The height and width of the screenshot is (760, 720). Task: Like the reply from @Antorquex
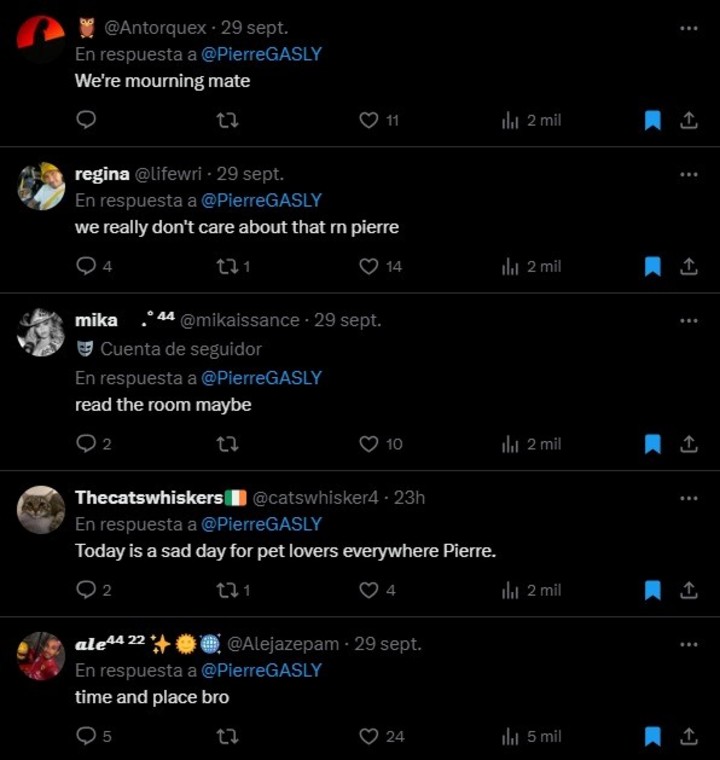[x=369, y=120]
